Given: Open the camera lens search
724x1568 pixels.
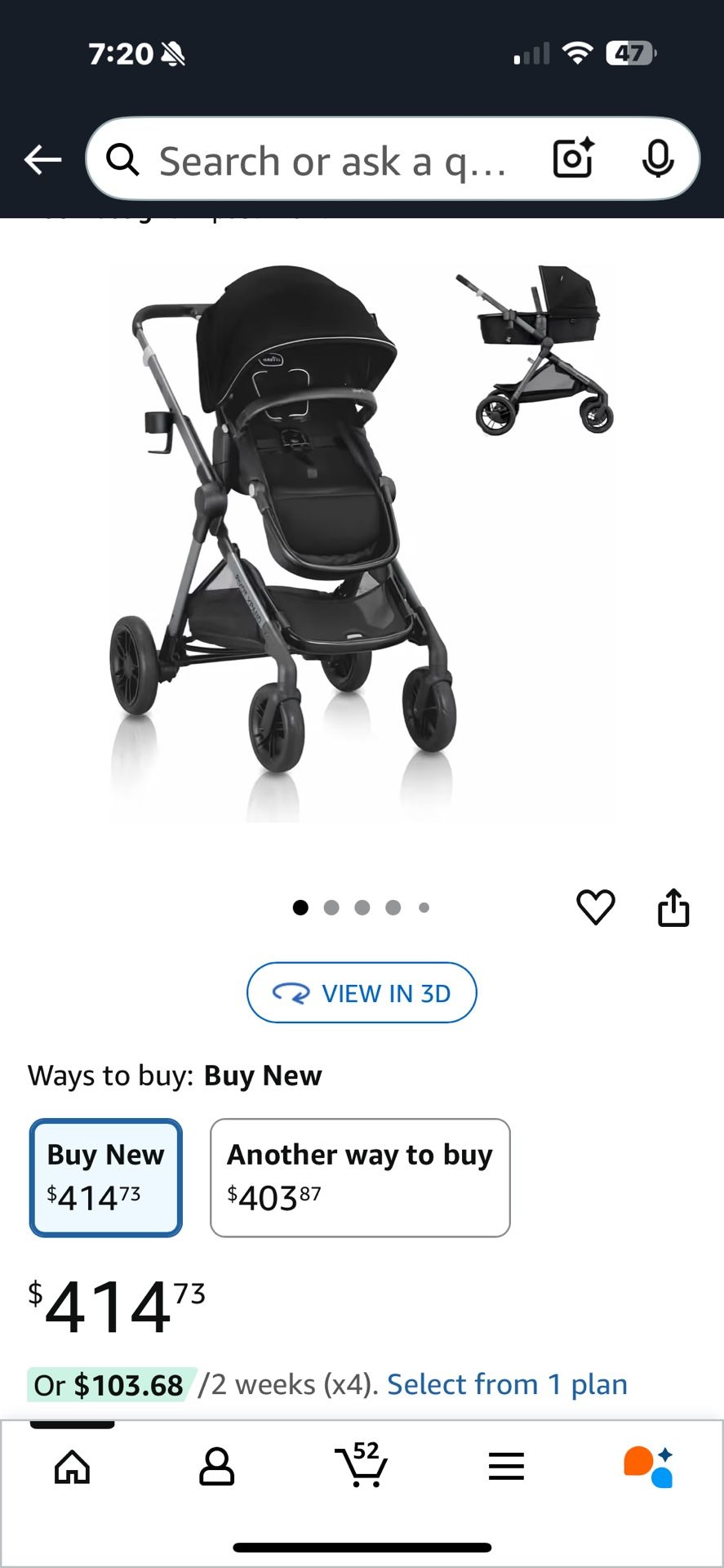Looking at the screenshot, I should 573,158.
